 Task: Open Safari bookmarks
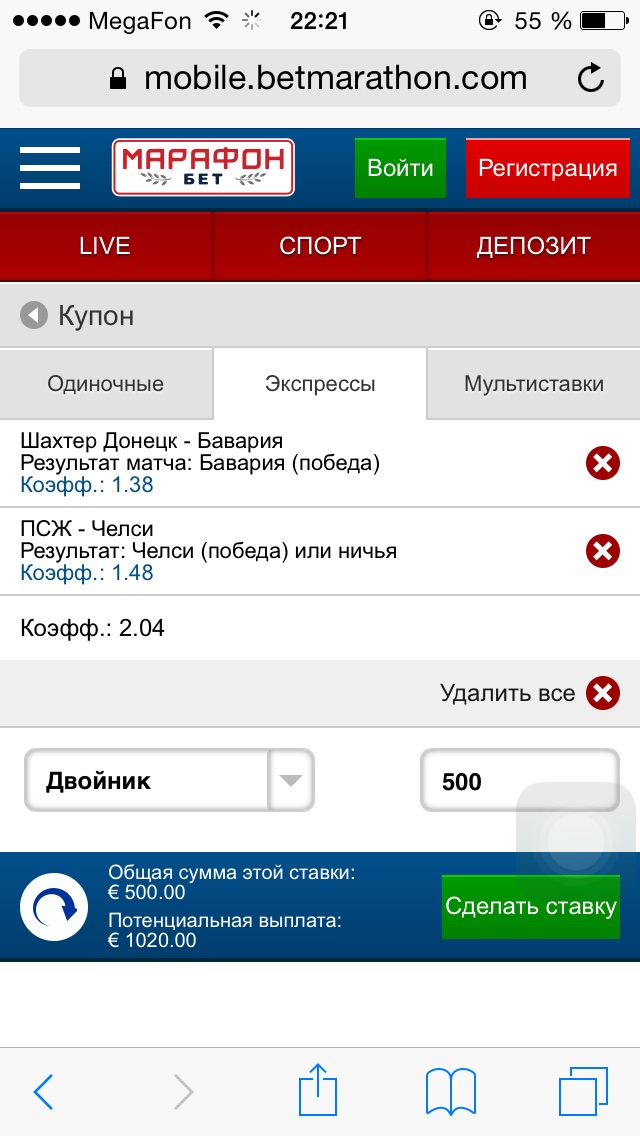pyautogui.click(x=450, y=1091)
